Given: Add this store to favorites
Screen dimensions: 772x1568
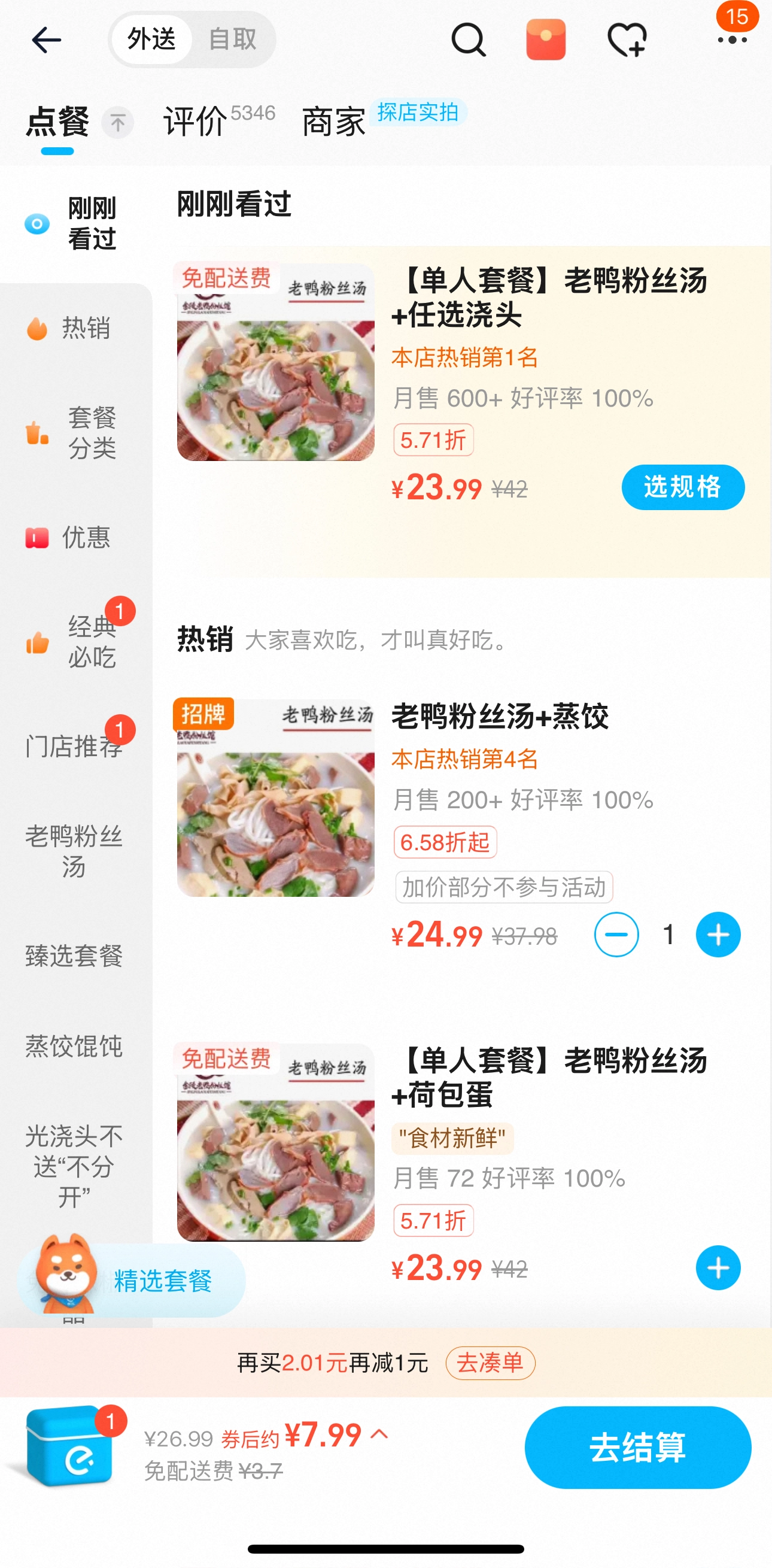Looking at the screenshot, I should coord(627,40).
